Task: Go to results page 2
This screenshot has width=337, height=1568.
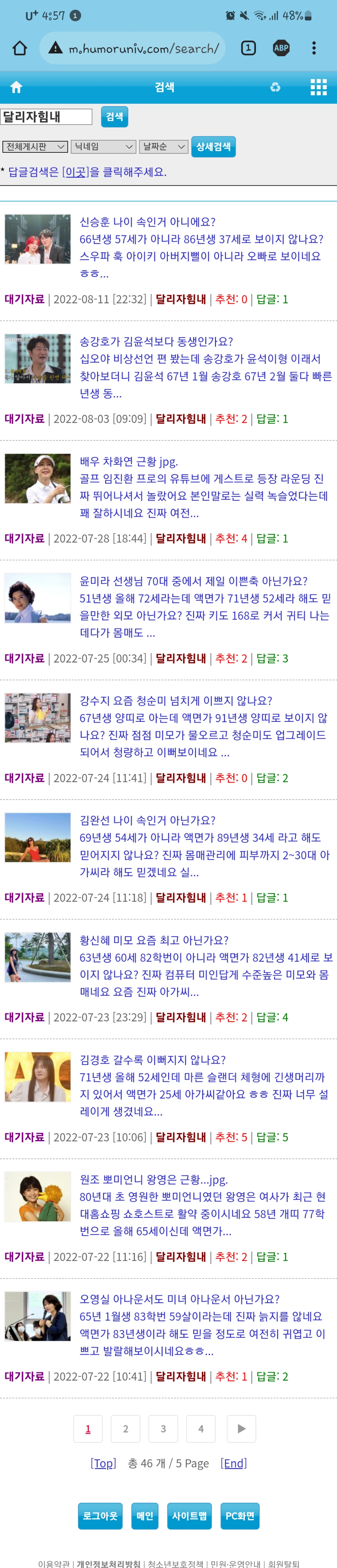Action: [x=125, y=1428]
